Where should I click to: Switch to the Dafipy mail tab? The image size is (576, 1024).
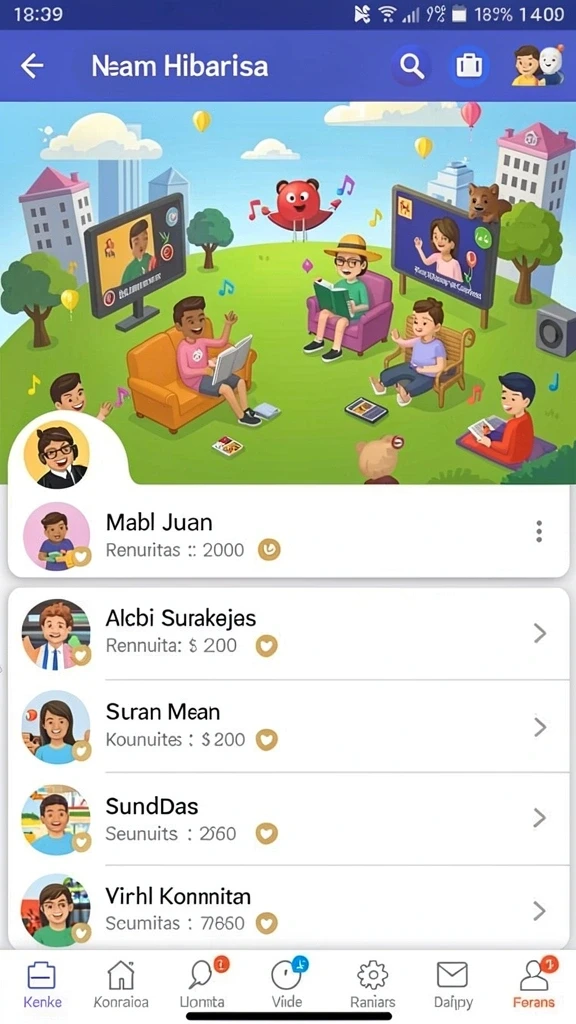[453, 984]
